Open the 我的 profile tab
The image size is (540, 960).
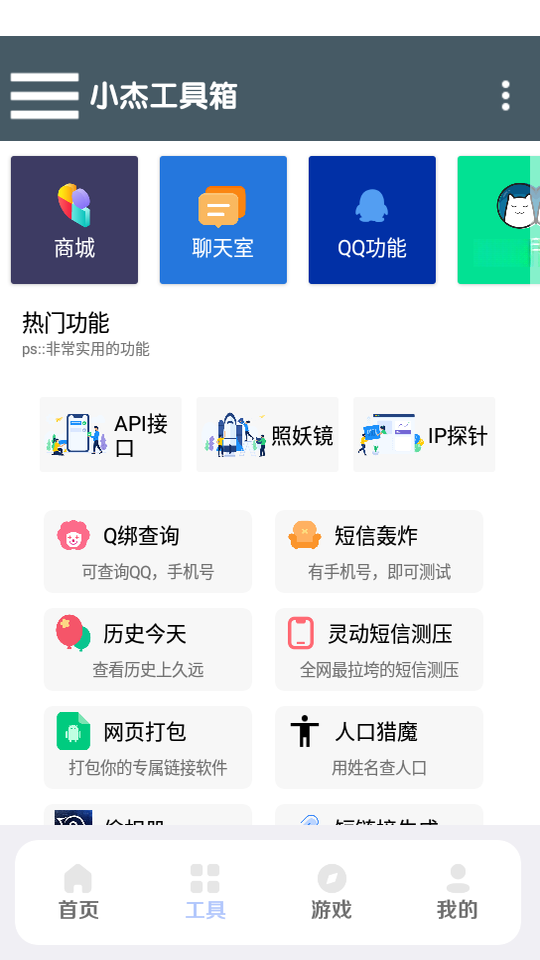point(457,892)
